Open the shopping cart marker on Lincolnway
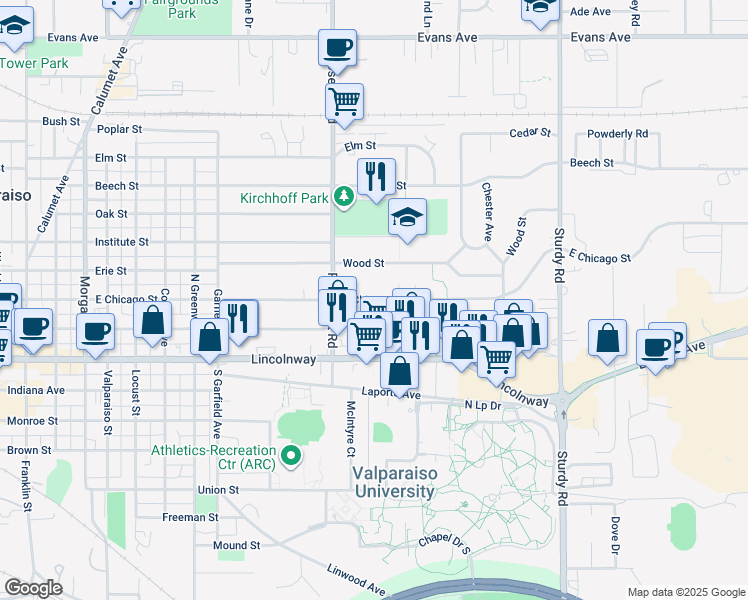Viewport: 748px width, 600px height. tap(497, 359)
